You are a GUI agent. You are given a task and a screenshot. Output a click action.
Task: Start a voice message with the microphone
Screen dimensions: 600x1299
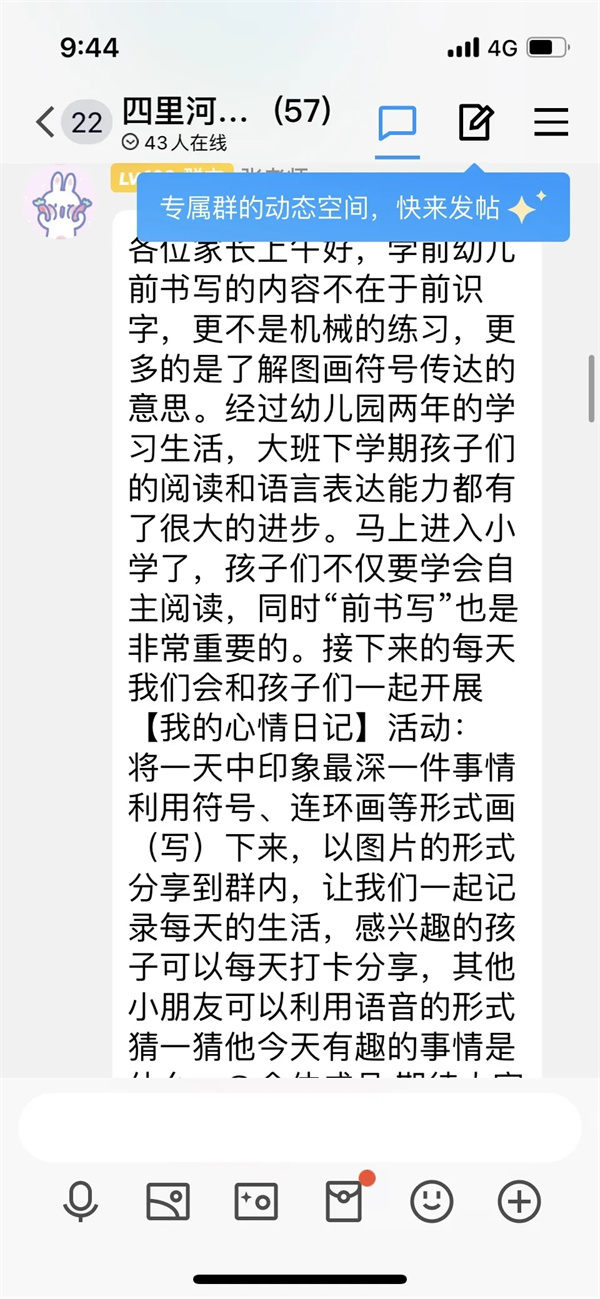(80, 1201)
